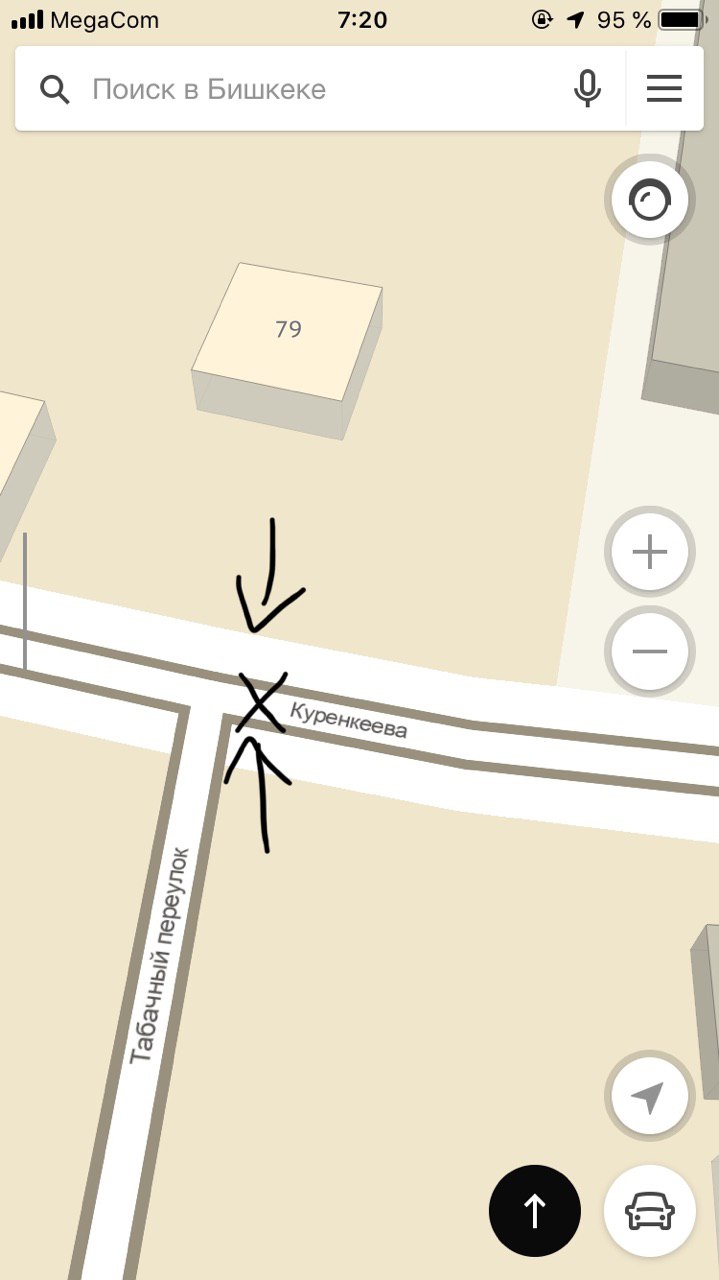
Task: Start voice search with the microphone
Action: point(588,89)
